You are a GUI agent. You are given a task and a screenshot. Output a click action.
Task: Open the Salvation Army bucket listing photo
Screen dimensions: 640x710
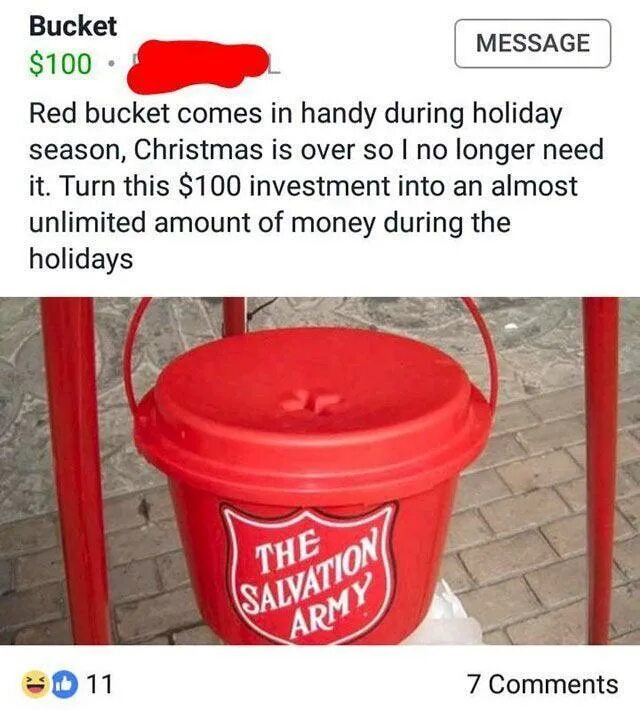(x=320, y=471)
